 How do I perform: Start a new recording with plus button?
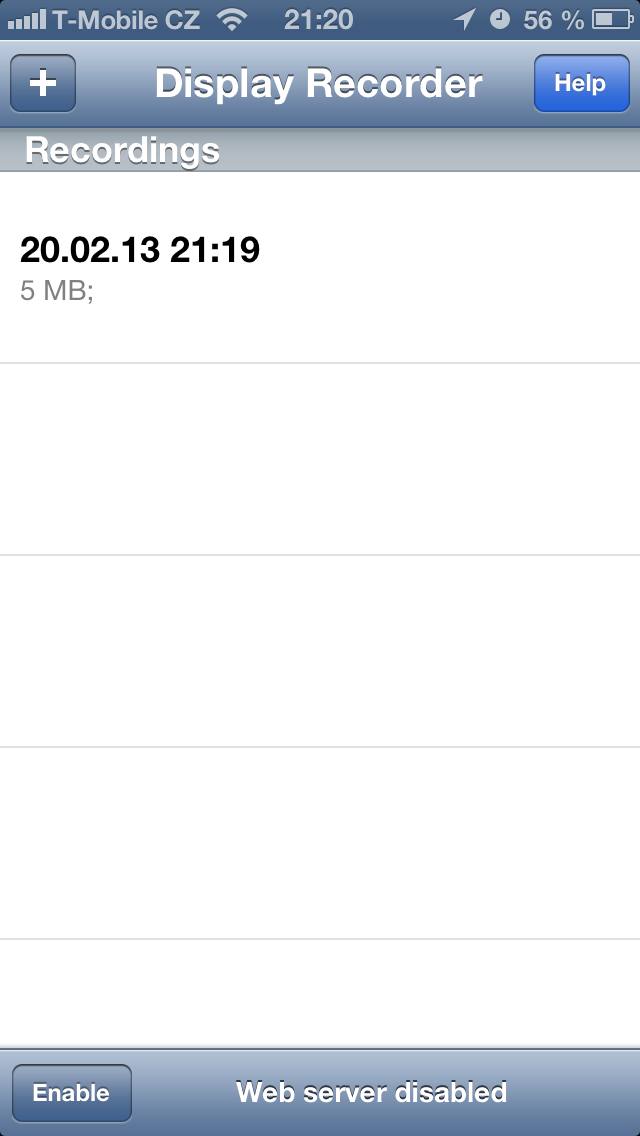pos(43,83)
